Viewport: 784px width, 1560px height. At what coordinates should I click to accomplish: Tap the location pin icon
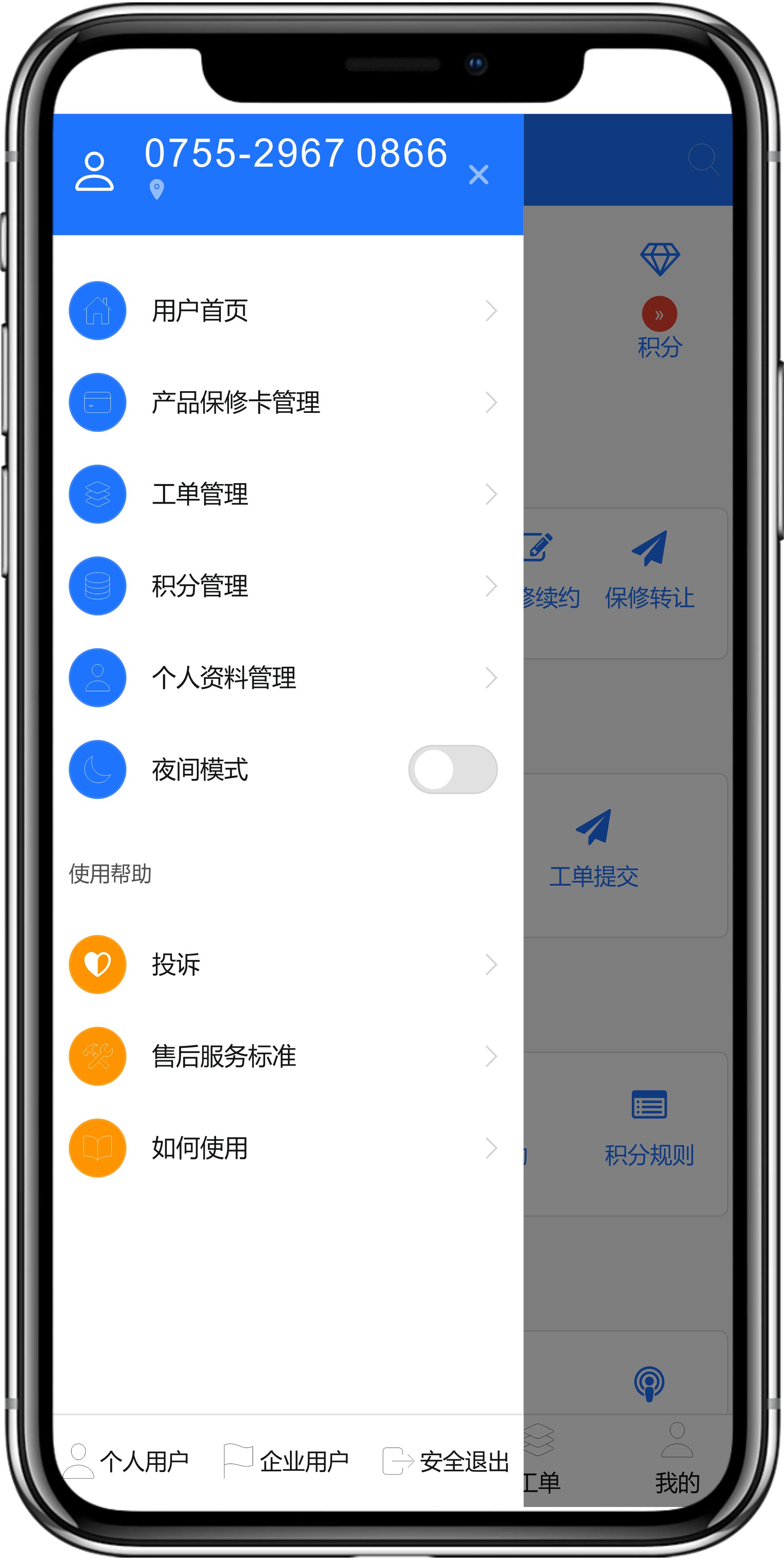point(157,190)
